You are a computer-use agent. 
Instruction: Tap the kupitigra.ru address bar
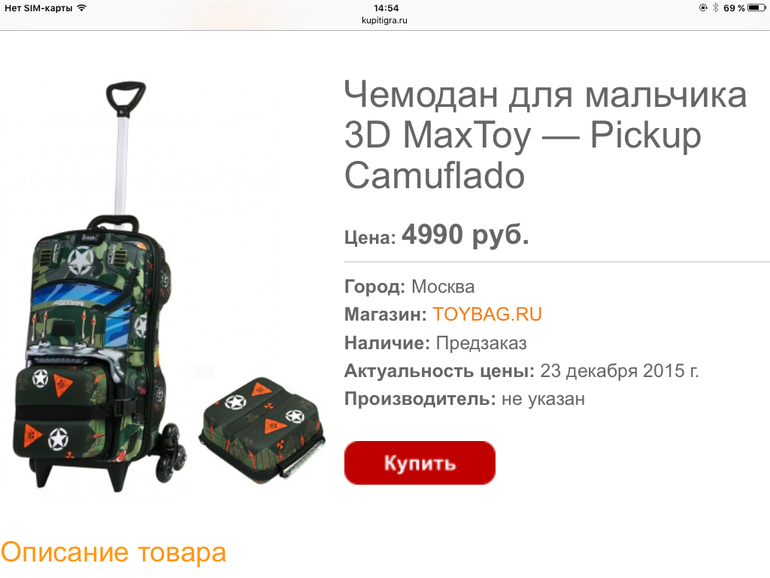click(385, 20)
